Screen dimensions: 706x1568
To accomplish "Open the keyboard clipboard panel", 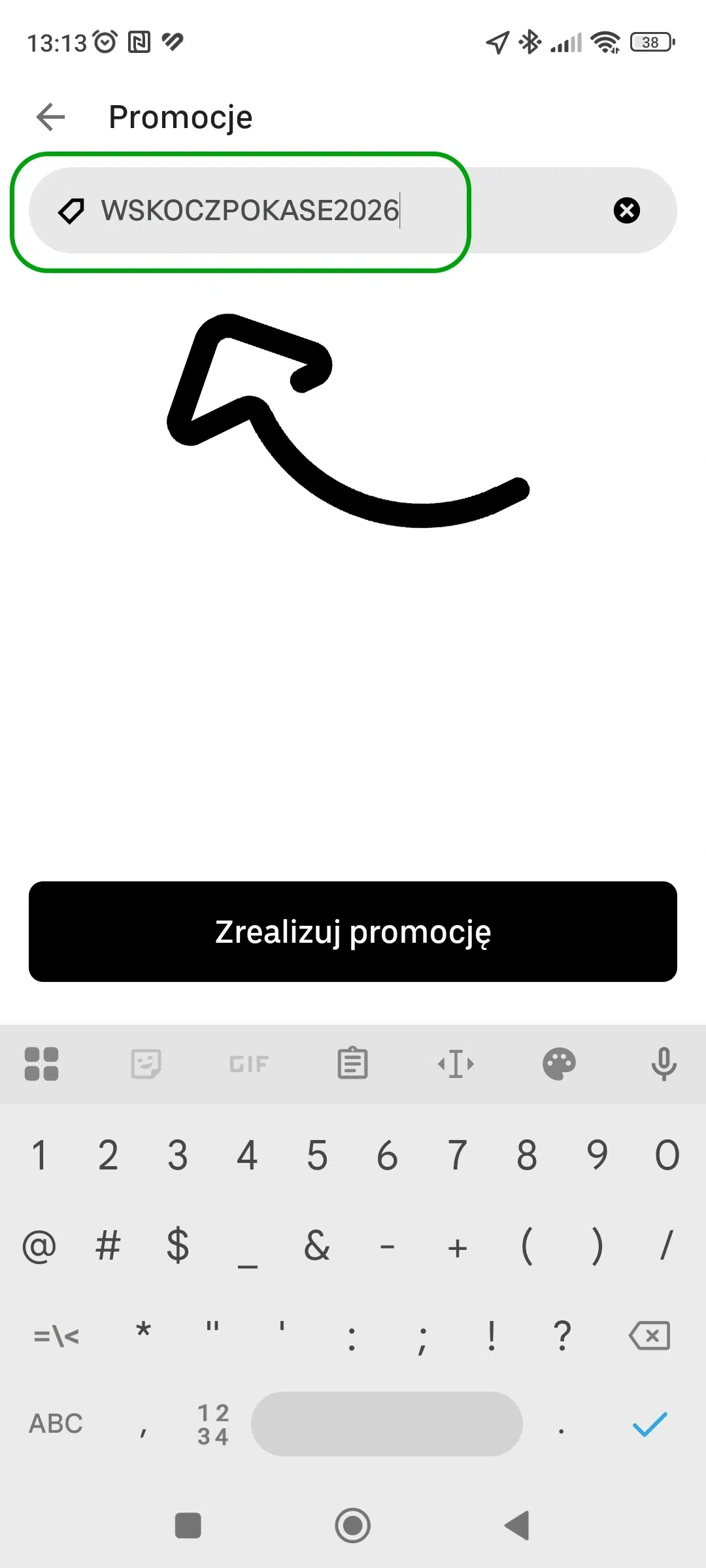I will [352, 1064].
